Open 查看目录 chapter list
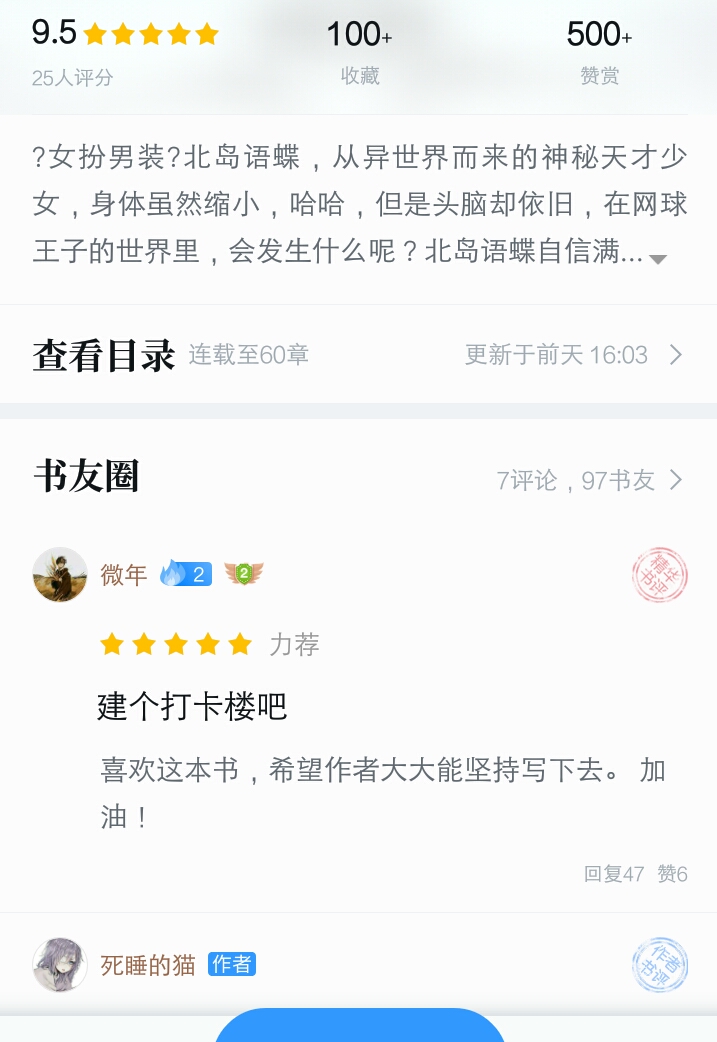This screenshot has width=717, height=1042. pos(358,355)
